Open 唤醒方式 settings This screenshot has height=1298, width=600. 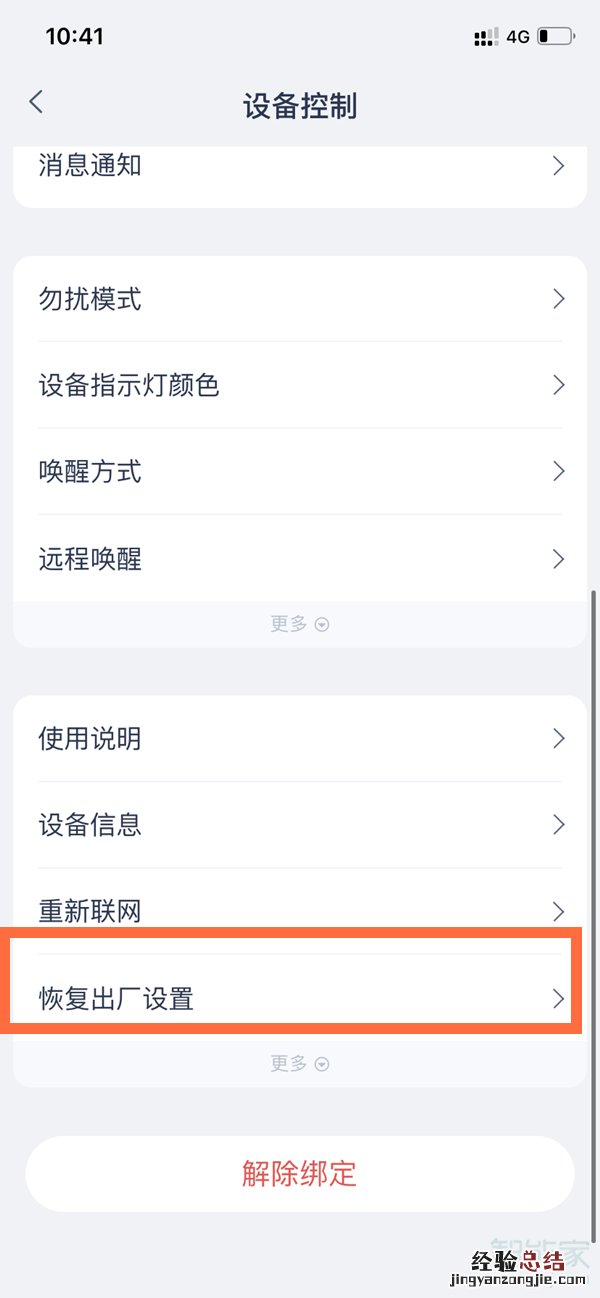[300, 471]
